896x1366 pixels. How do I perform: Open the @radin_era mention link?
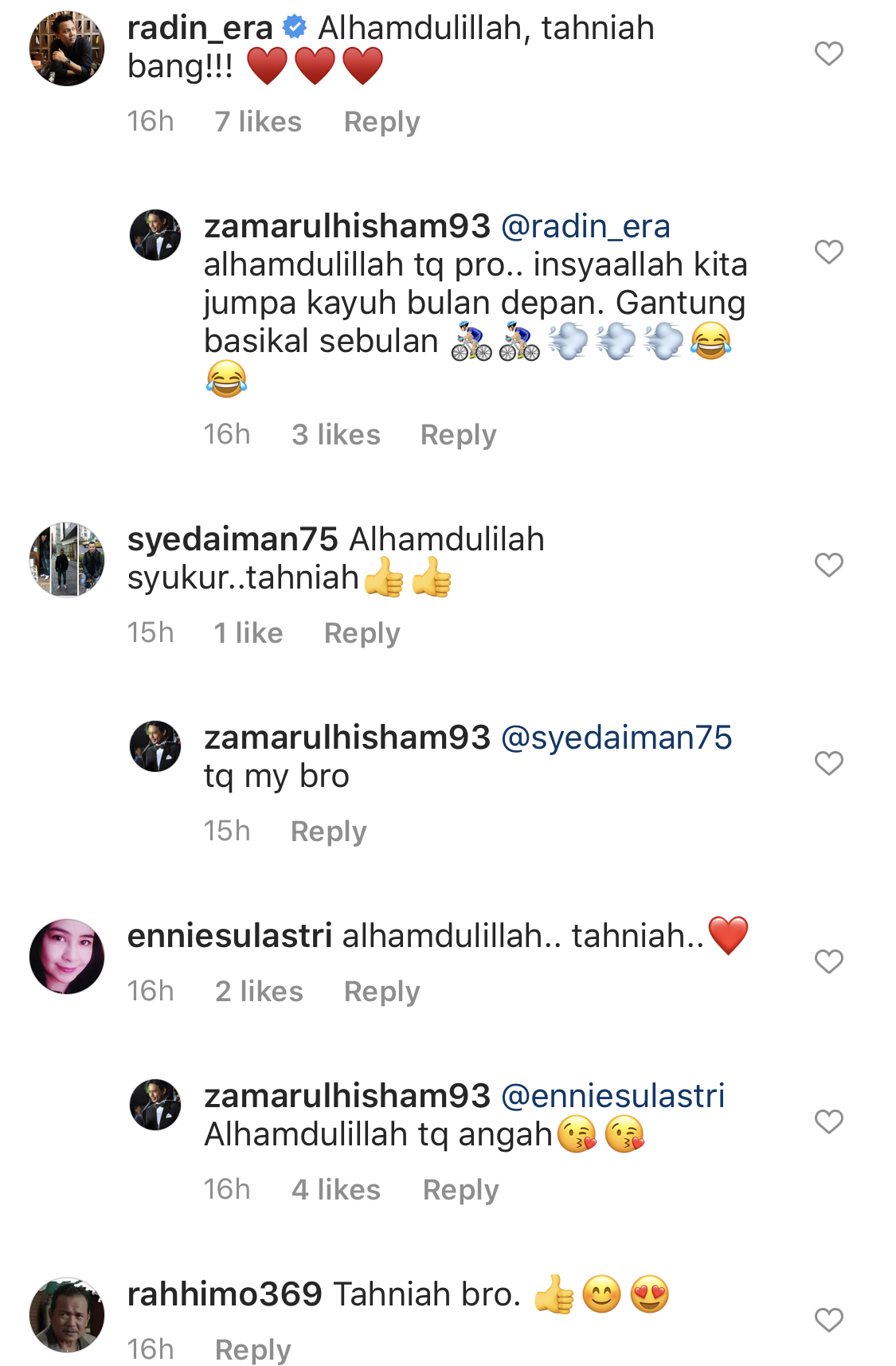pyautogui.click(x=585, y=226)
